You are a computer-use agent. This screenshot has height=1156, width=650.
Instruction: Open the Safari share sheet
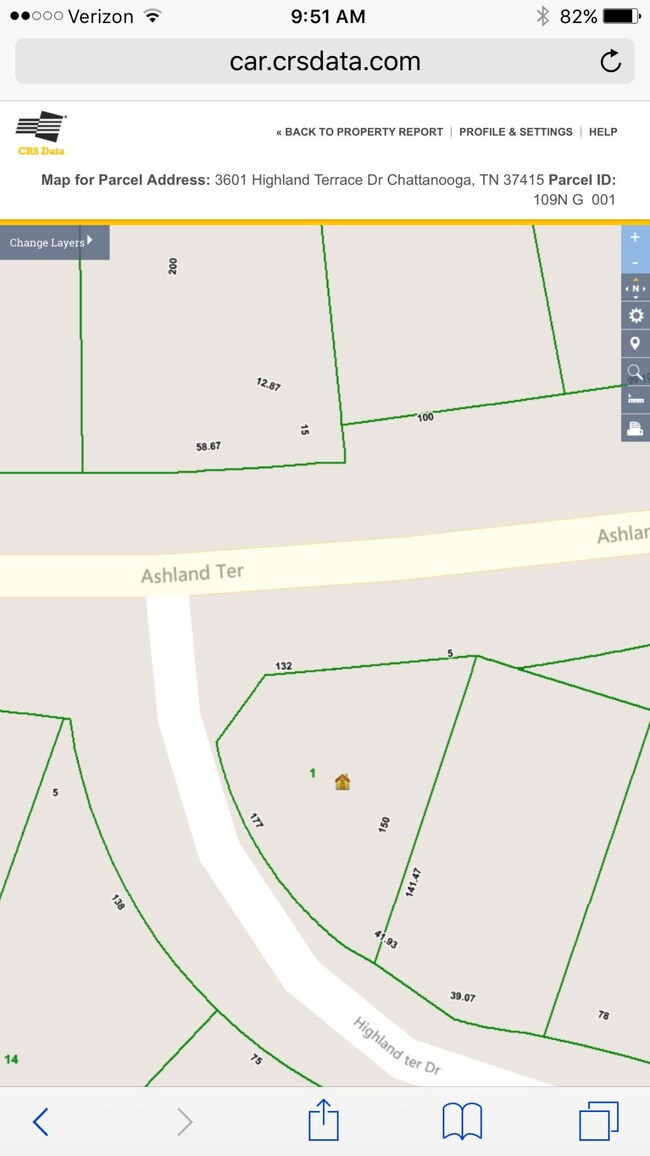pyautogui.click(x=323, y=1120)
